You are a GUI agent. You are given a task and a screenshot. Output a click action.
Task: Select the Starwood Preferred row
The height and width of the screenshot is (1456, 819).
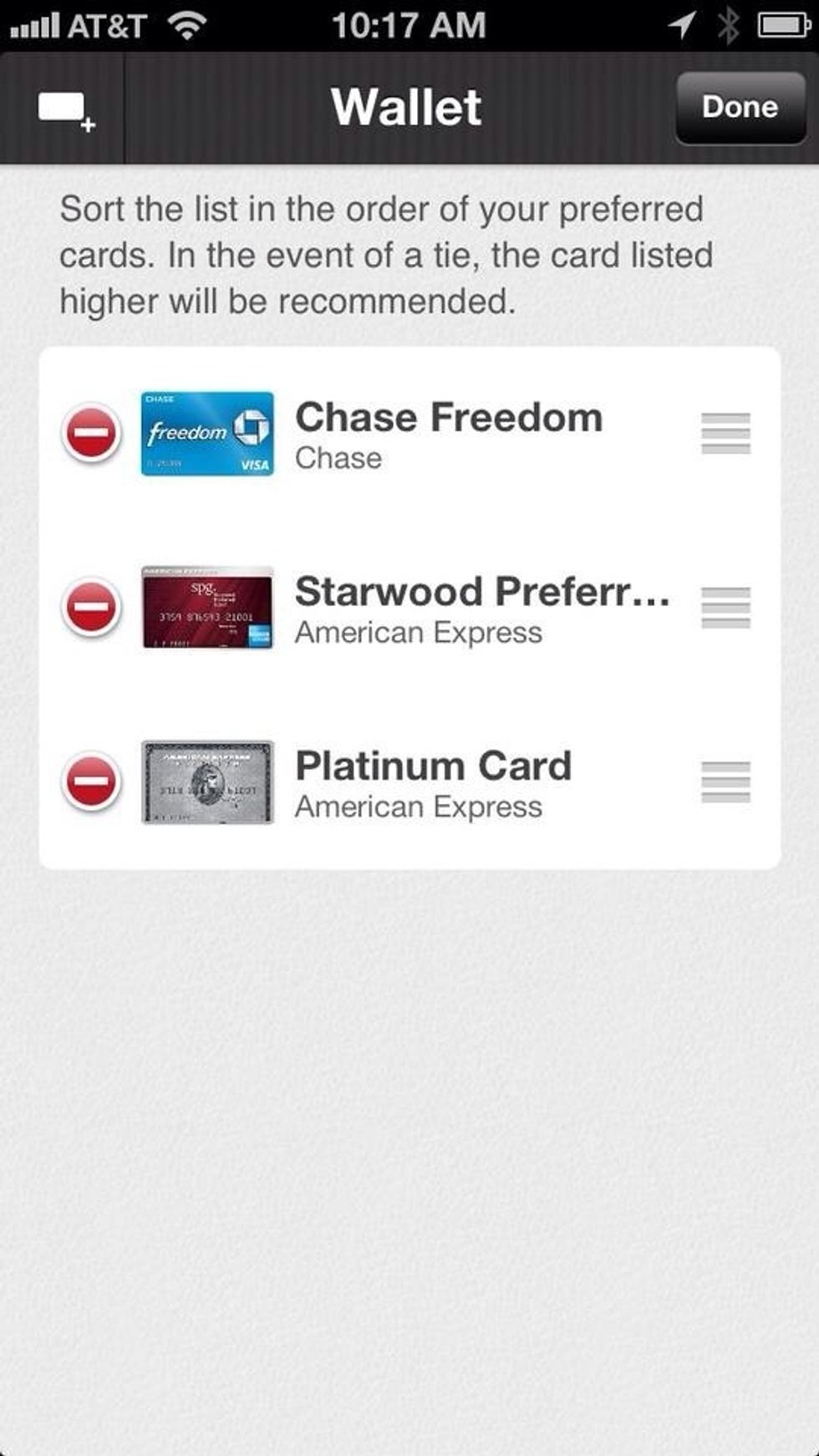pyautogui.click(x=481, y=609)
